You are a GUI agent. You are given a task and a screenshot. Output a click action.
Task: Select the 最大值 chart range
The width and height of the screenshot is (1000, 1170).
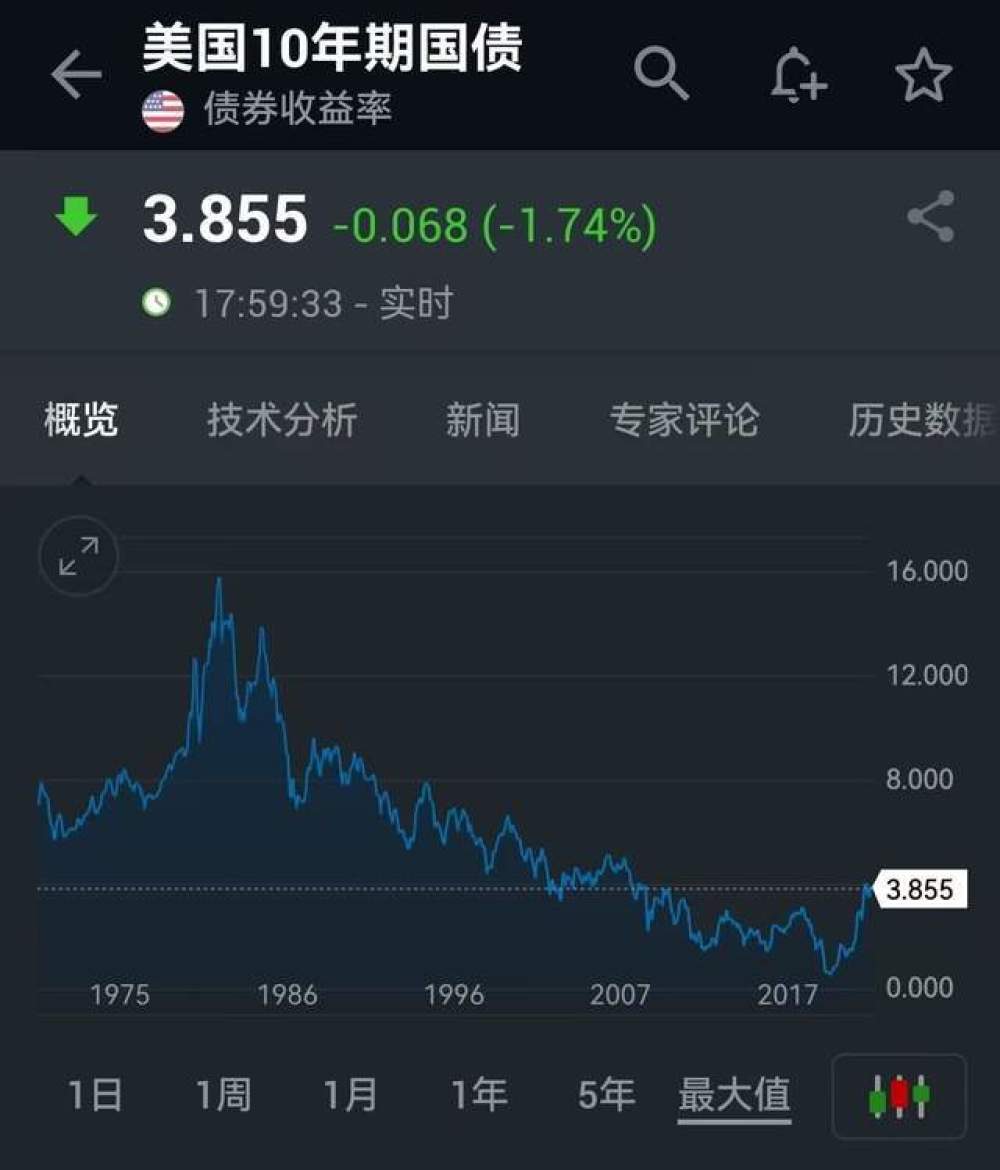(734, 1095)
